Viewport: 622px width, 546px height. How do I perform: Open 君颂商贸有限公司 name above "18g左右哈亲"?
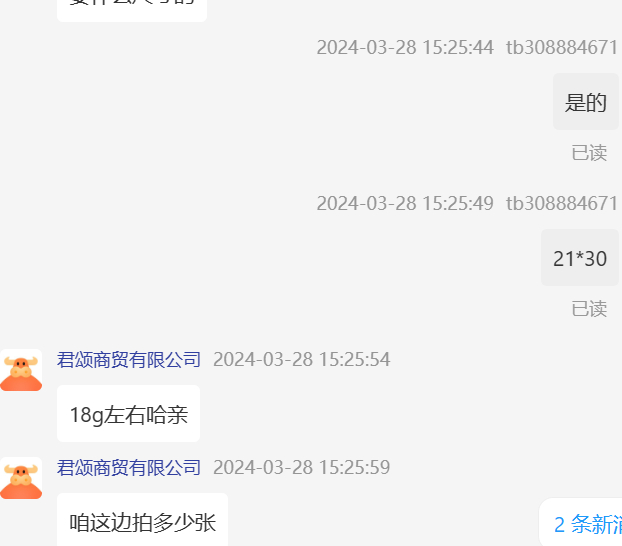[129, 359]
